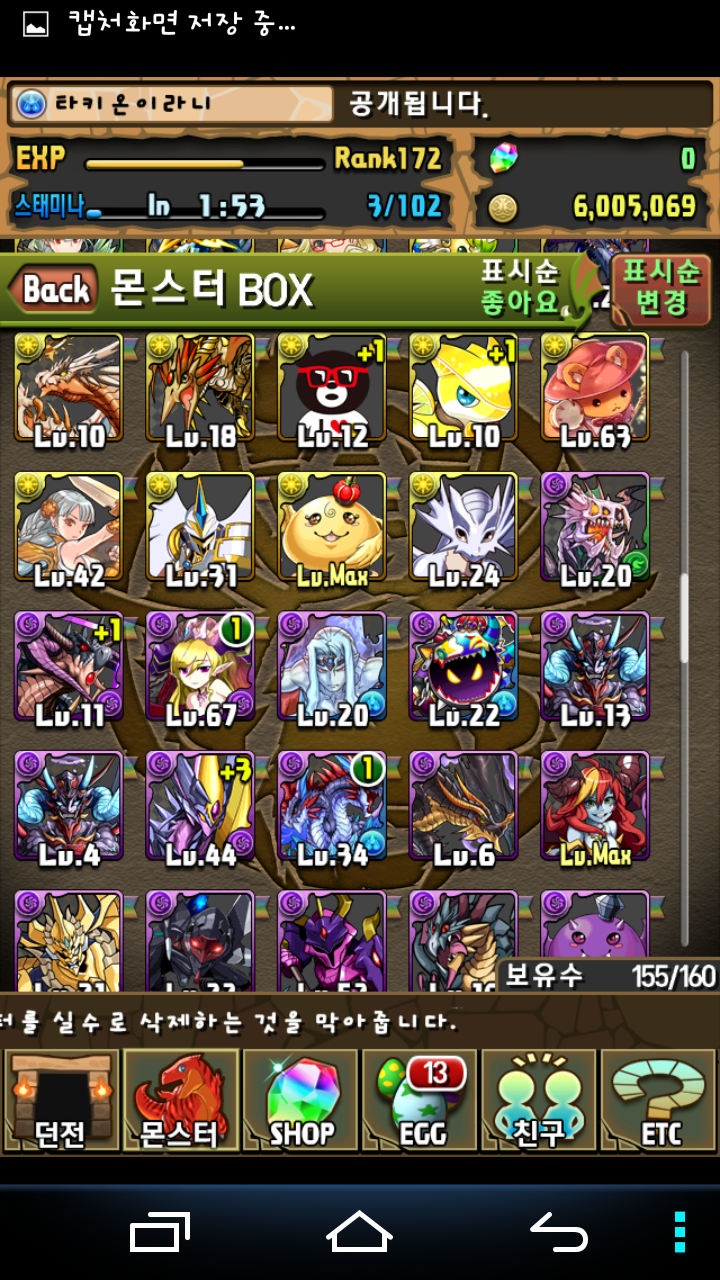Select the yellow Lv.Max apple blob monster
The image size is (720, 1280).
pyautogui.click(x=332, y=527)
